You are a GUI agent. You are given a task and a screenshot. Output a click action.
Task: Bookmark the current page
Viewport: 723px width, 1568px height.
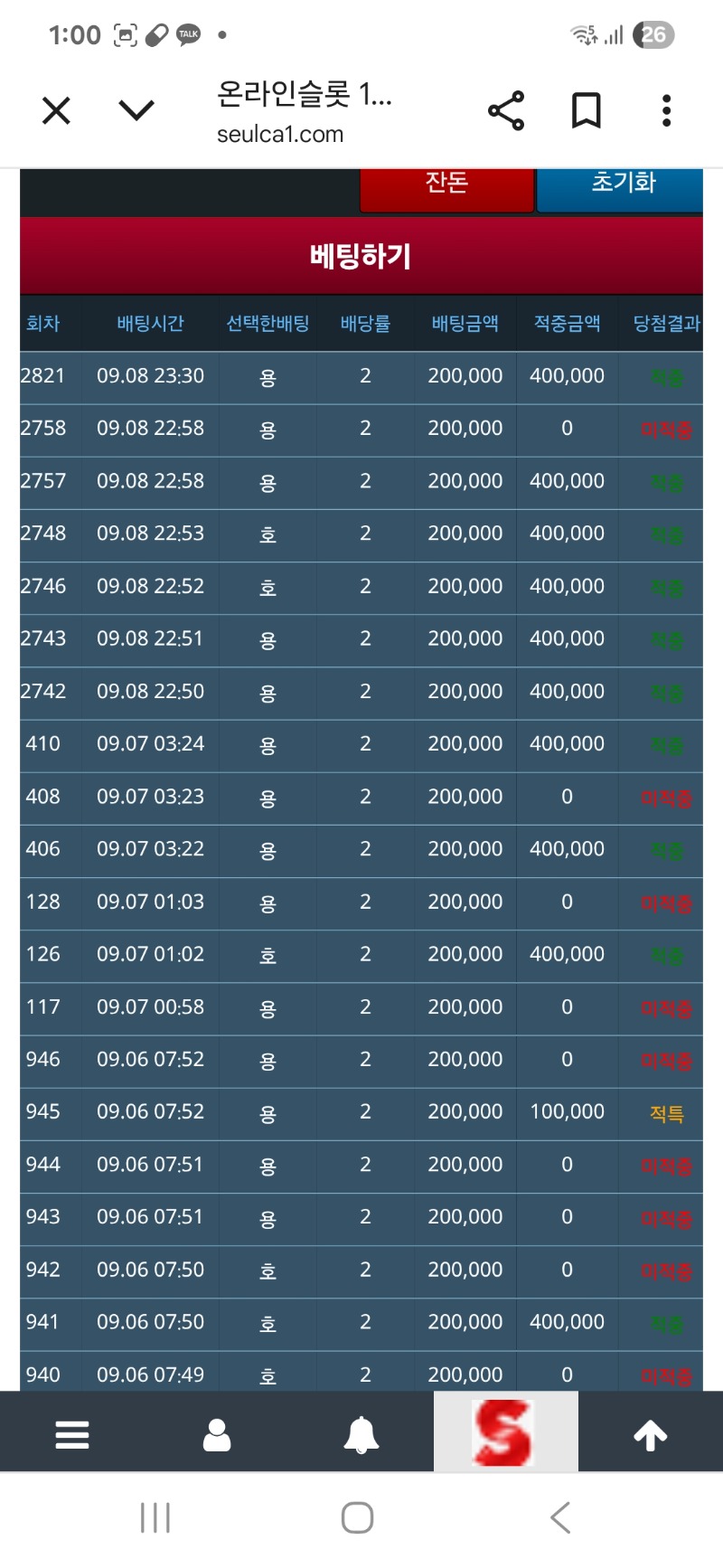pos(586,111)
